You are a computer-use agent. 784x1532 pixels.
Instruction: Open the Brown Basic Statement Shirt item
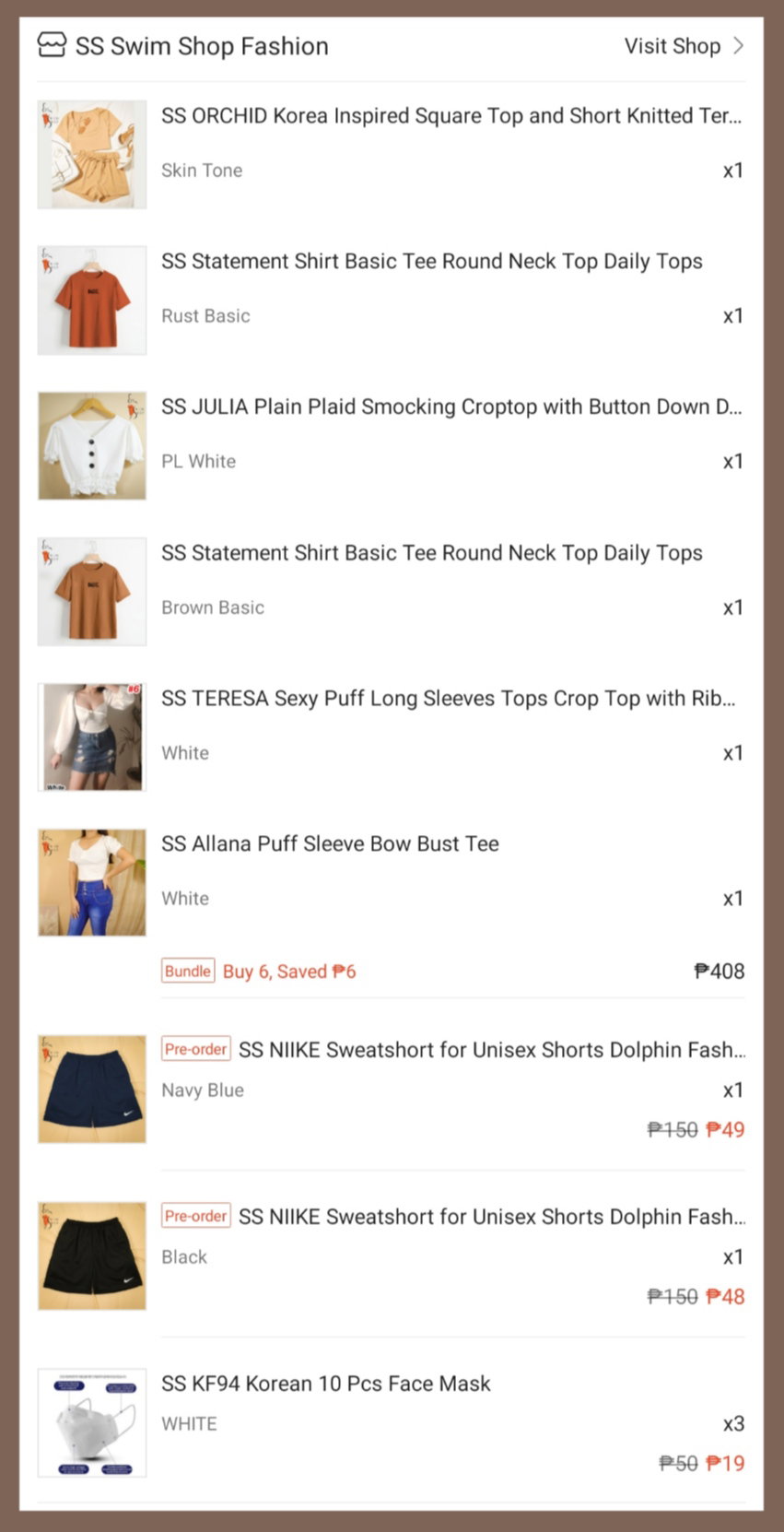coord(392,592)
